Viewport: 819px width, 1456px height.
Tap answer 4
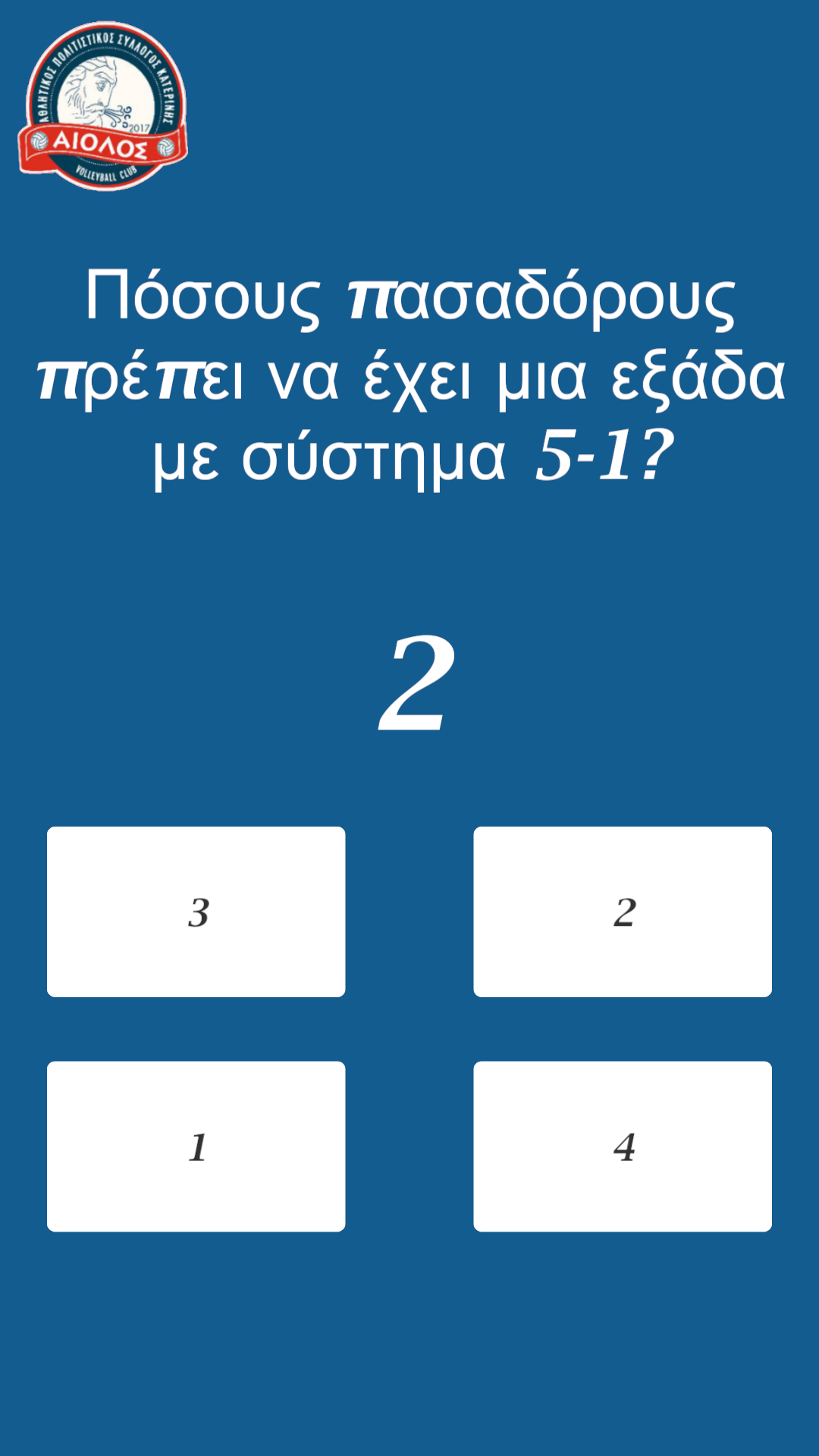tap(622, 1146)
